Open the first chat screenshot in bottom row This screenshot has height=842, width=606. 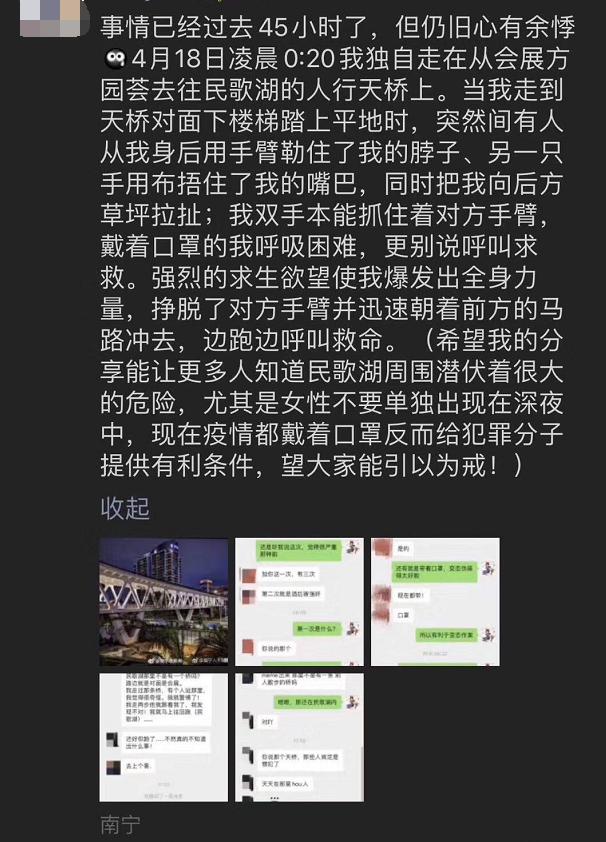pyautogui.click(x=163, y=737)
